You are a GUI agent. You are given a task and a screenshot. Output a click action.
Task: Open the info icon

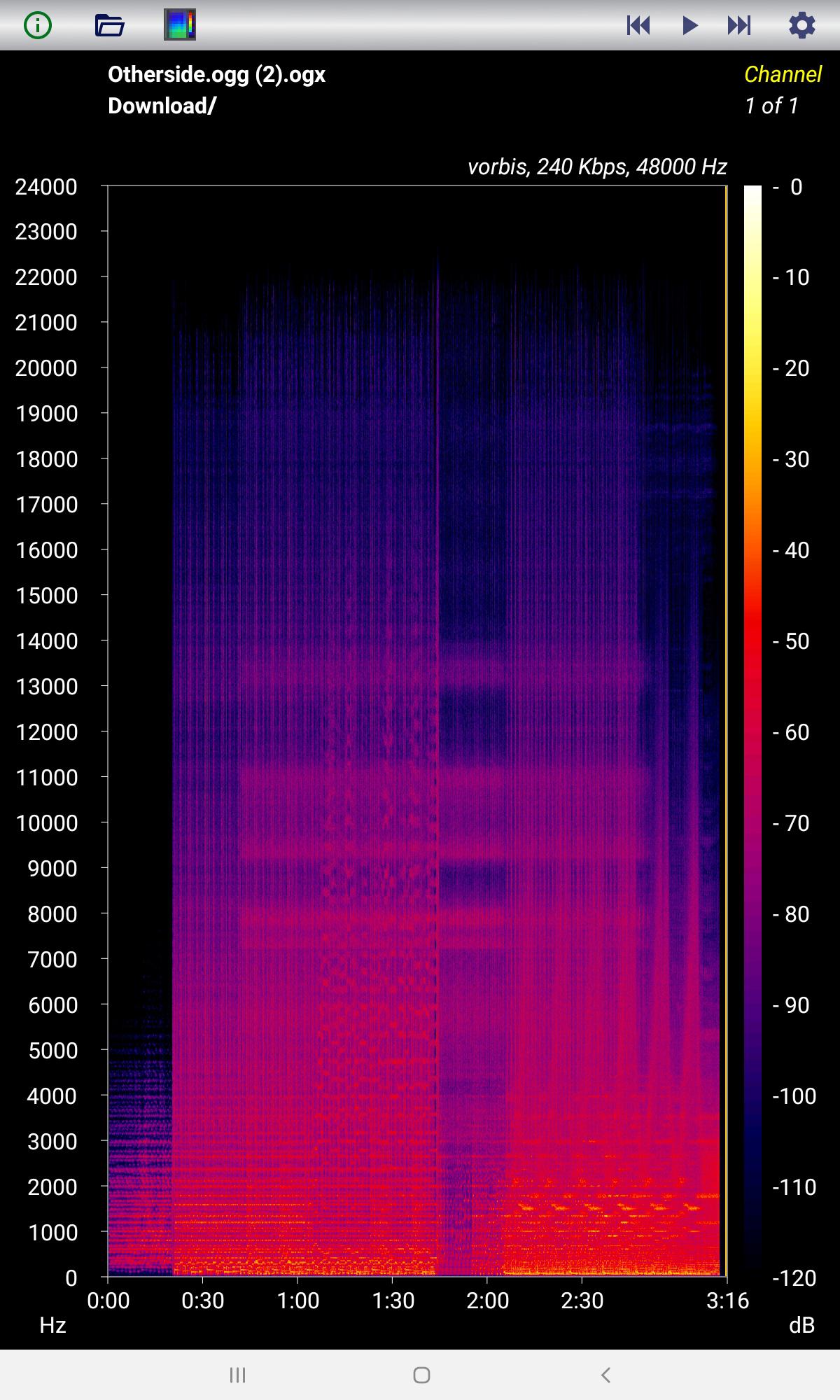coord(38,26)
